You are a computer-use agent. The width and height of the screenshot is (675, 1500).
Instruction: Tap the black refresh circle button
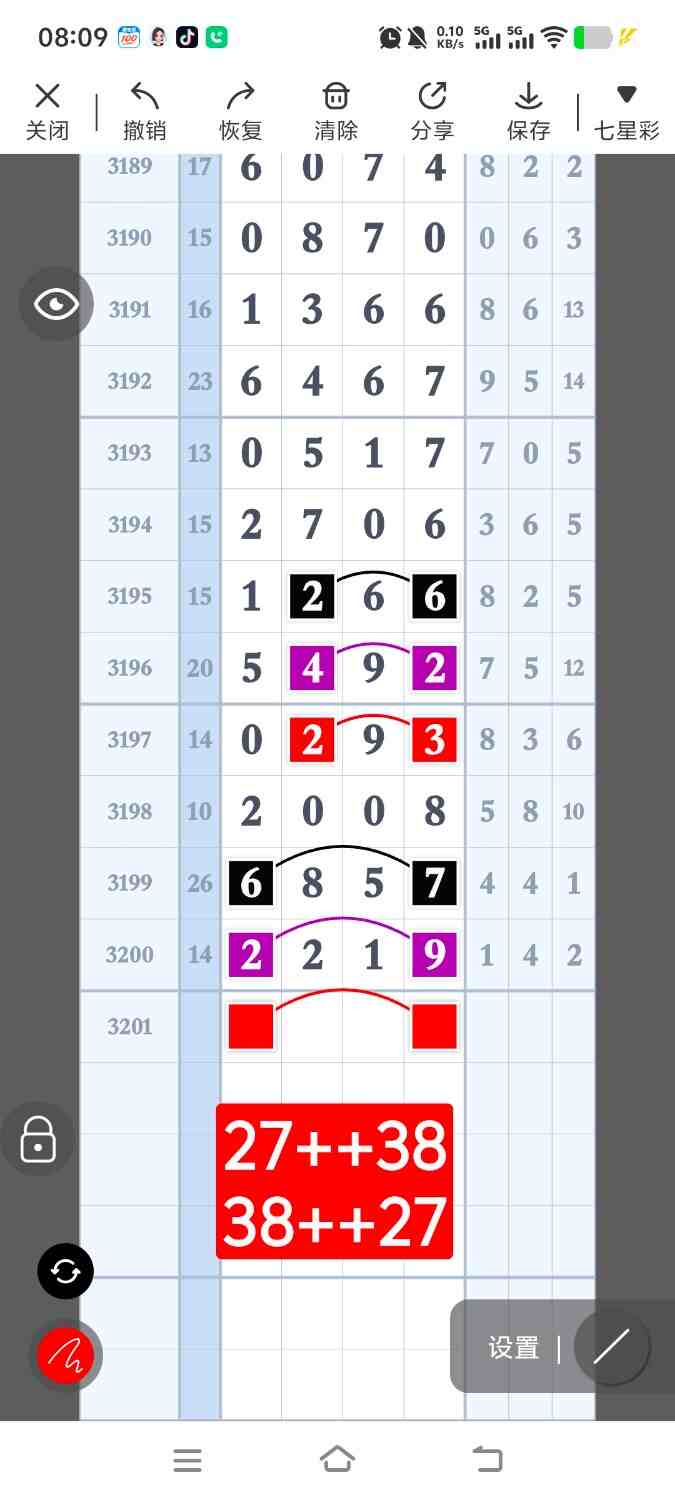(x=65, y=1271)
